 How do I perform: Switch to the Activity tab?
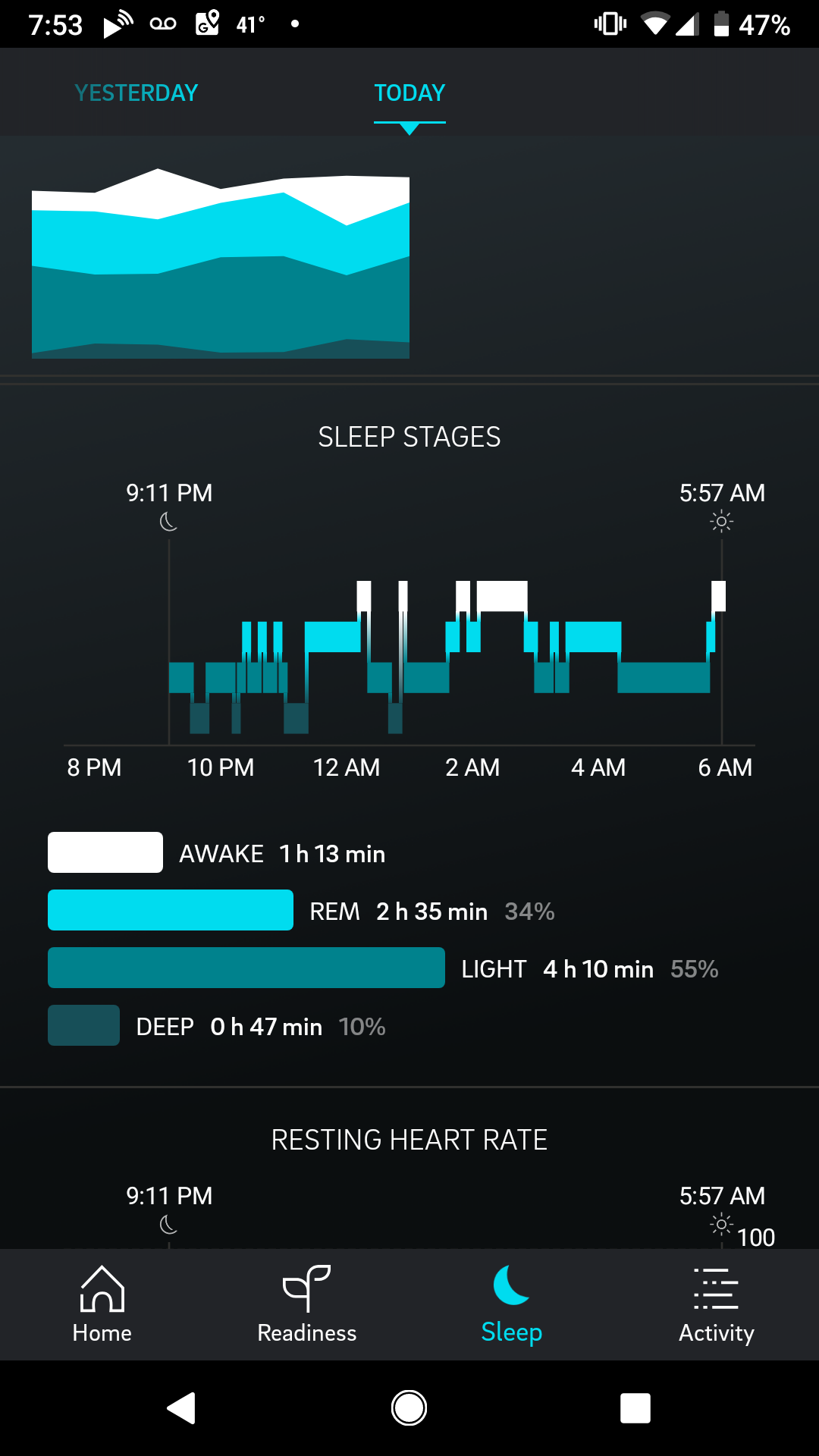pos(717,1304)
